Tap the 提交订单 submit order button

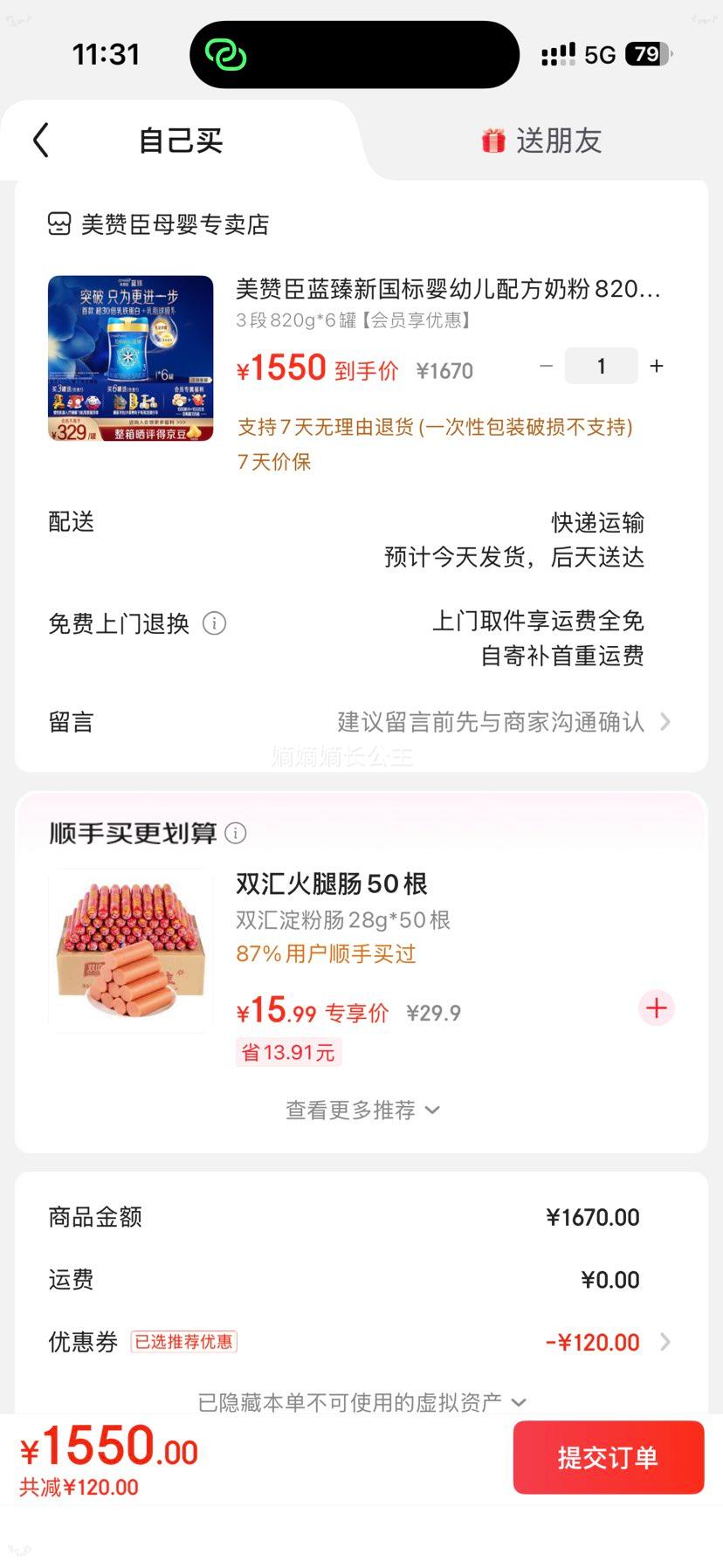(608, 1457)
